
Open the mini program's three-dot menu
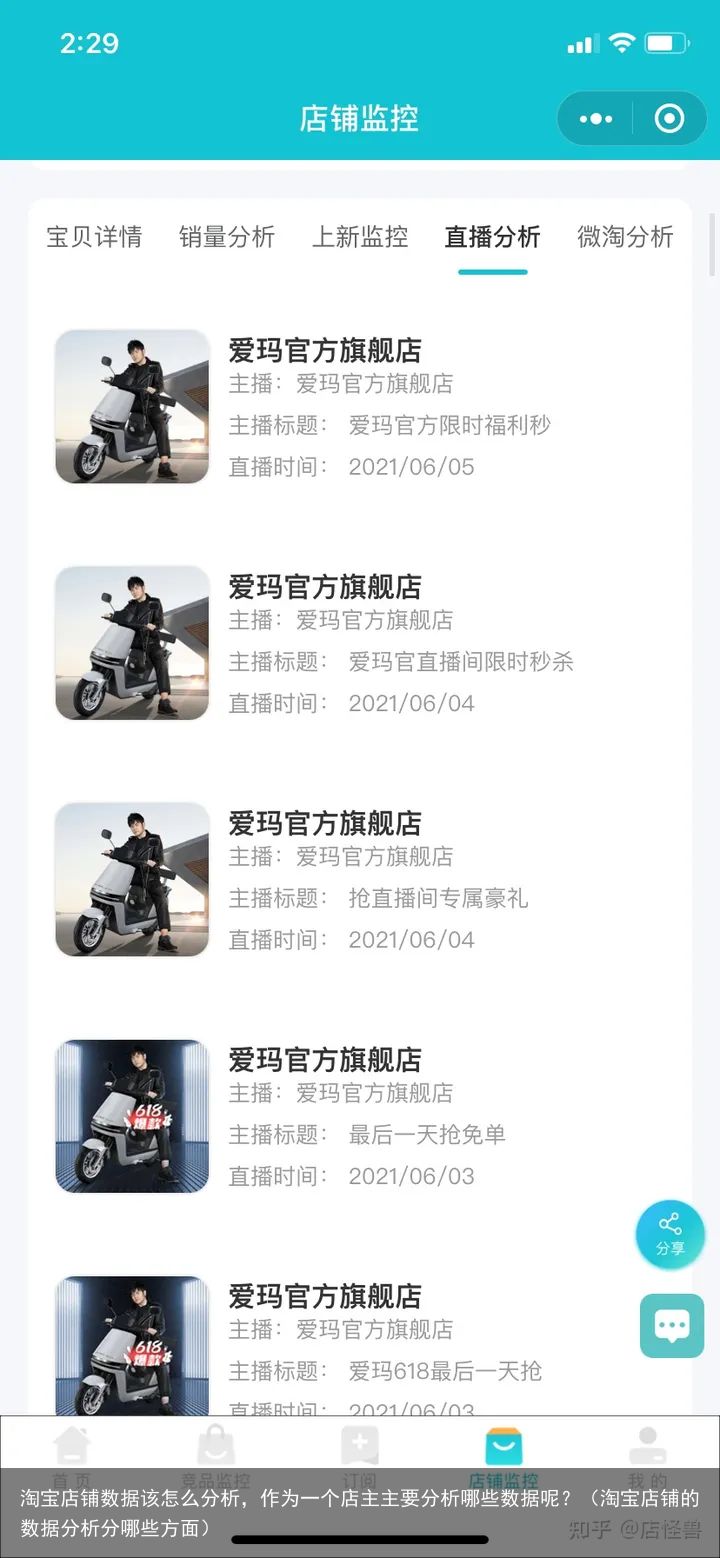[x=596, y=119]
